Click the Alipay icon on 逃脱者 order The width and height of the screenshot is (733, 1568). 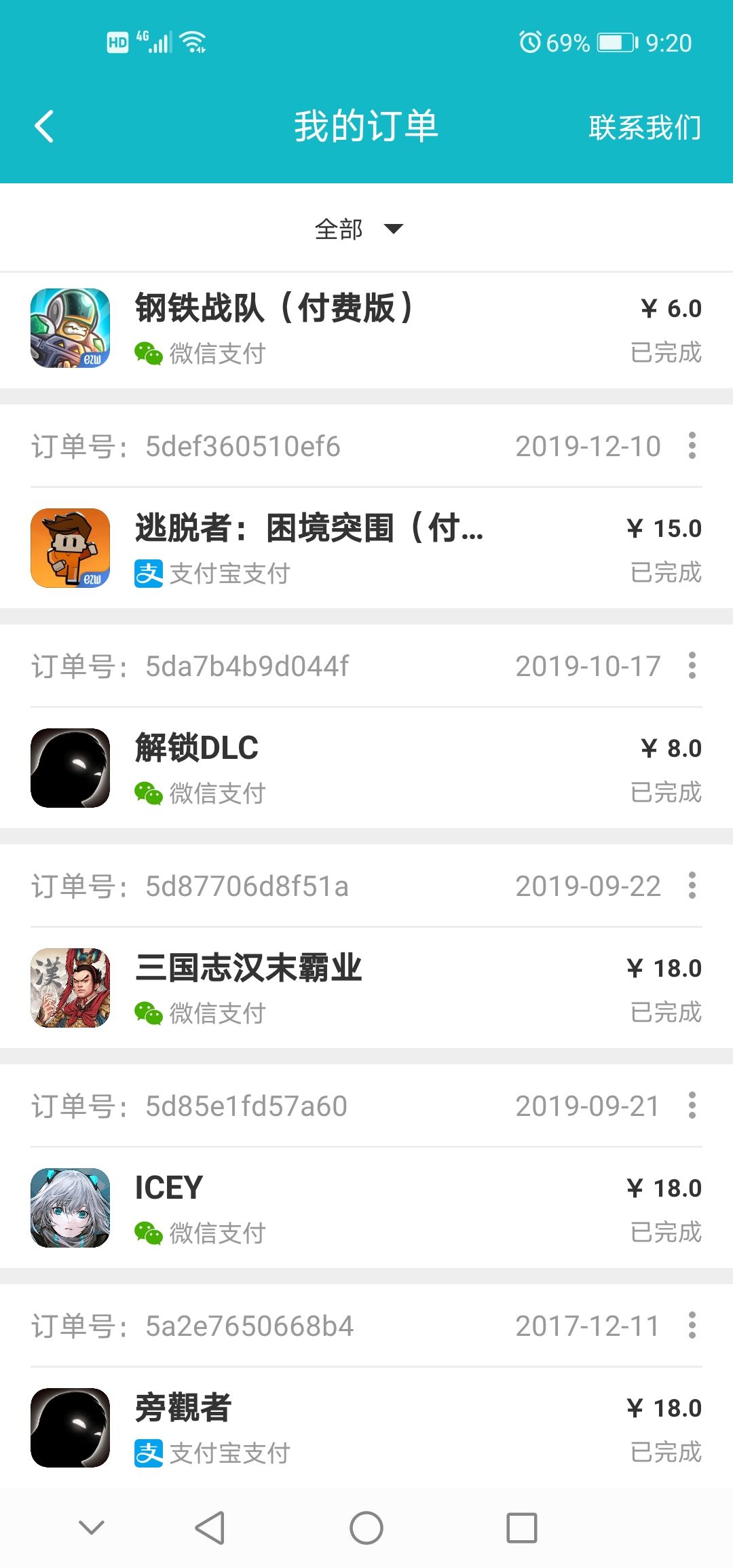click(151, 574)
